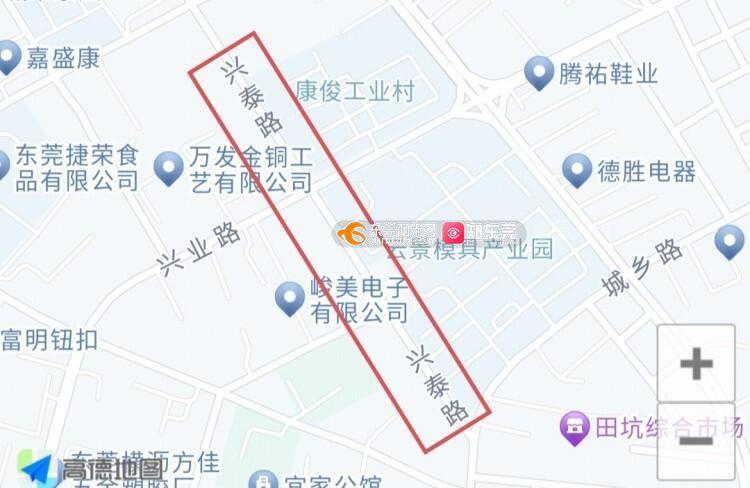Tap the 万发金铜工艺有限公司 pin
This screenshot has width=750, height=488.
click(169, 168)
